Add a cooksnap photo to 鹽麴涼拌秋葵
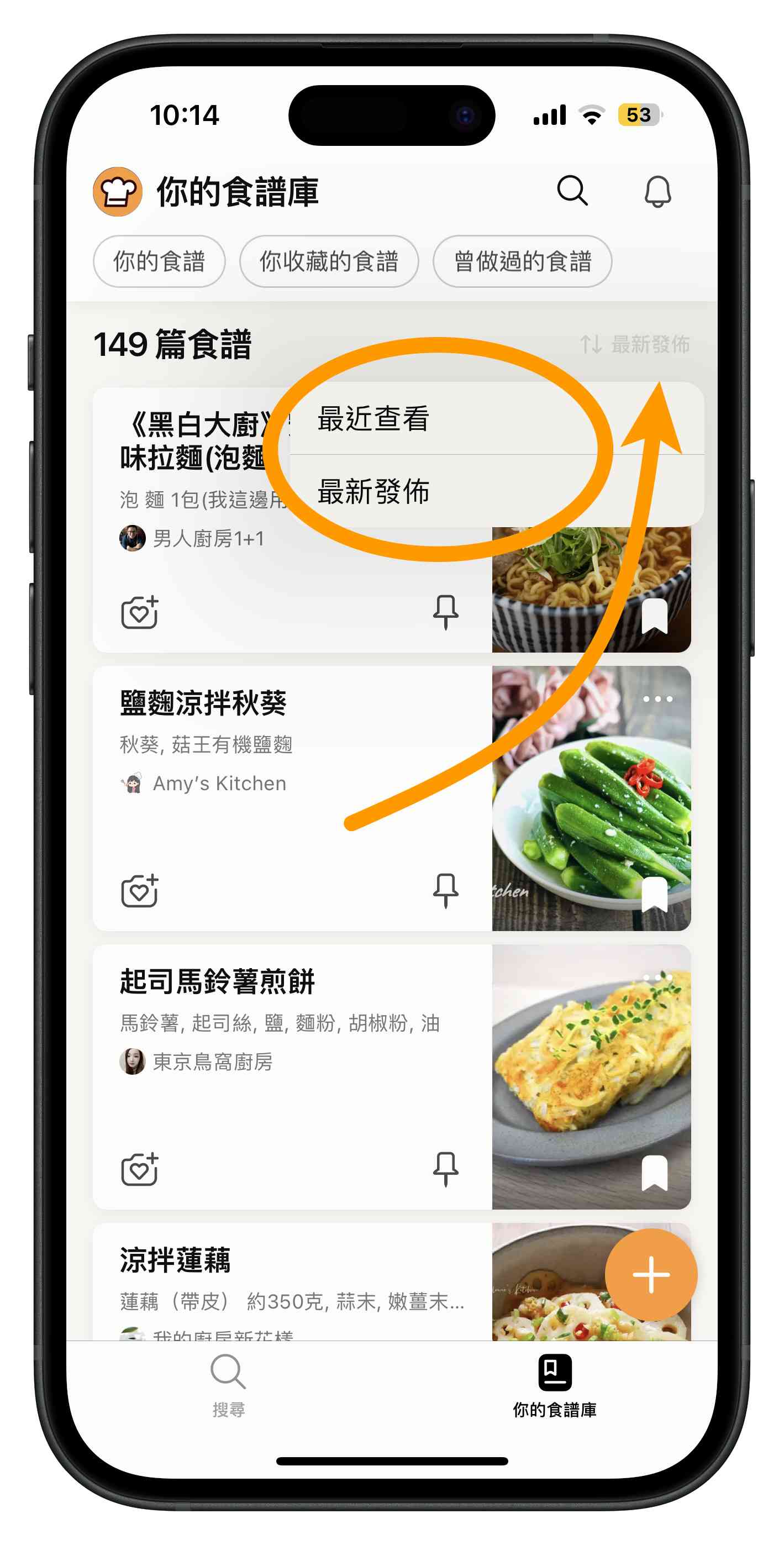 pyautogui.click(x=140, y=891)
